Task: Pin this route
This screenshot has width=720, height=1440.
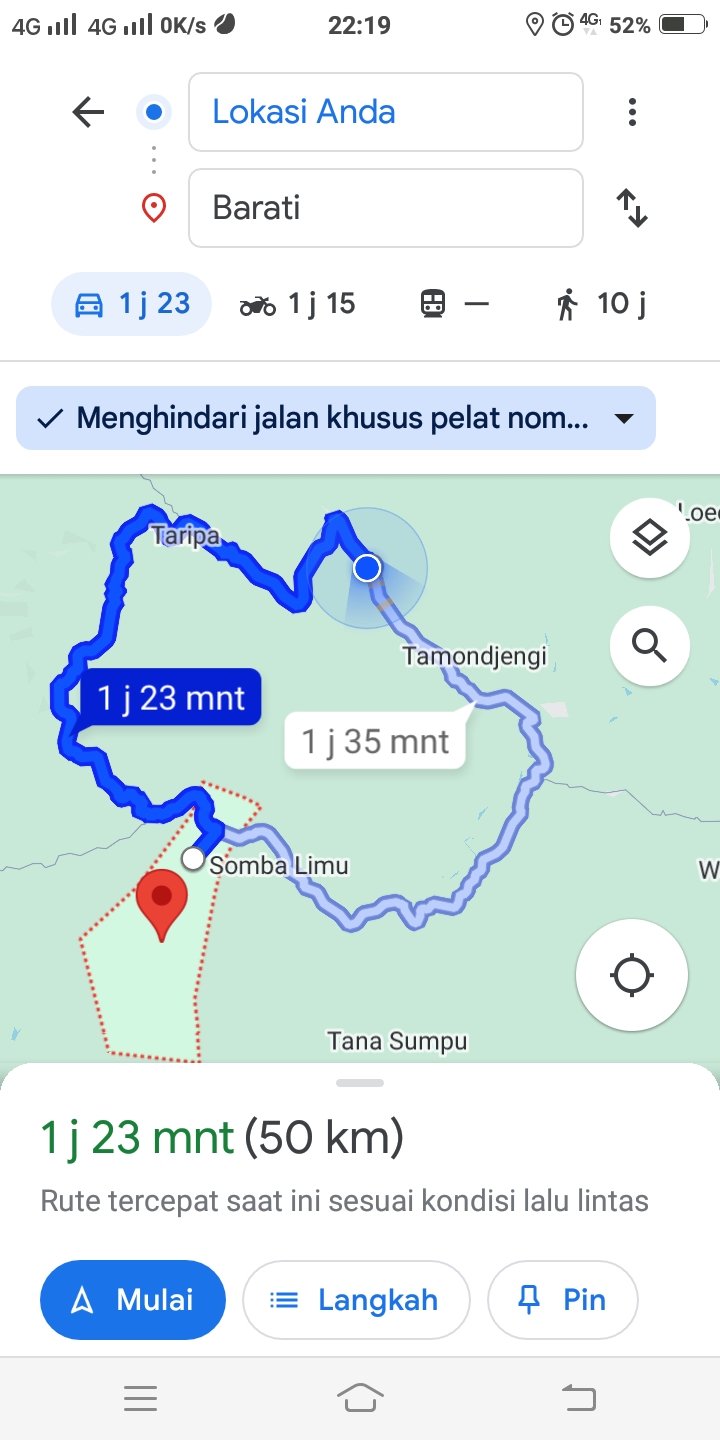Action: pyautogui.click(x=562, y=1300)
